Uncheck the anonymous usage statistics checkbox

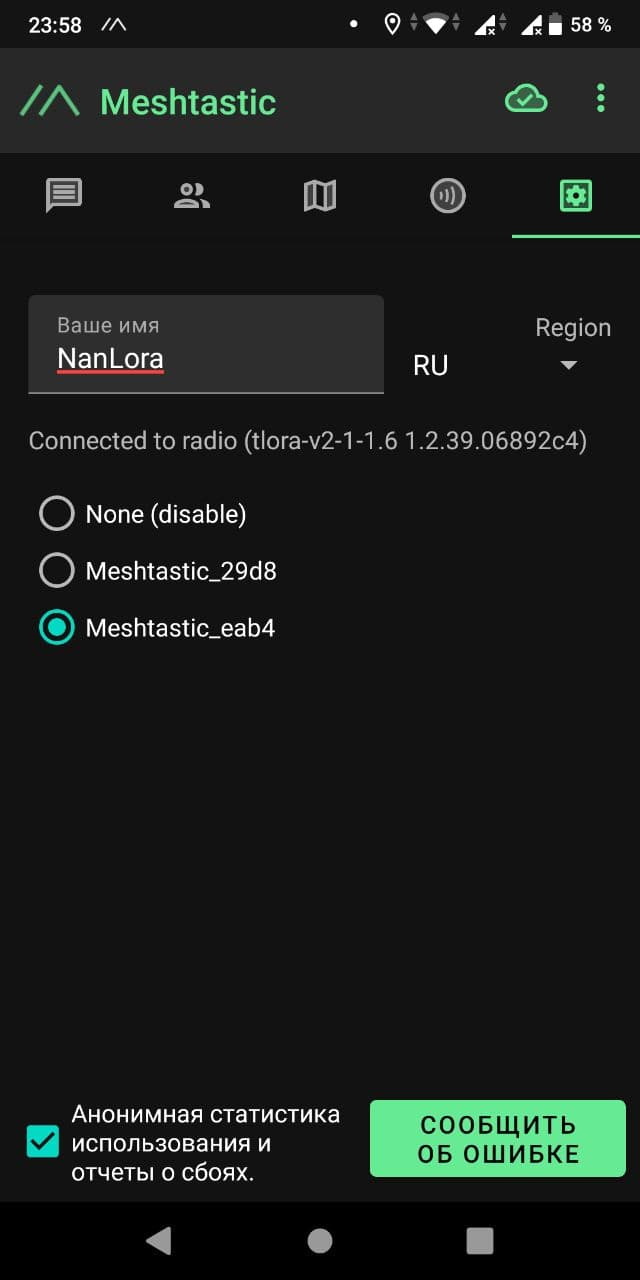[43, 1142]
